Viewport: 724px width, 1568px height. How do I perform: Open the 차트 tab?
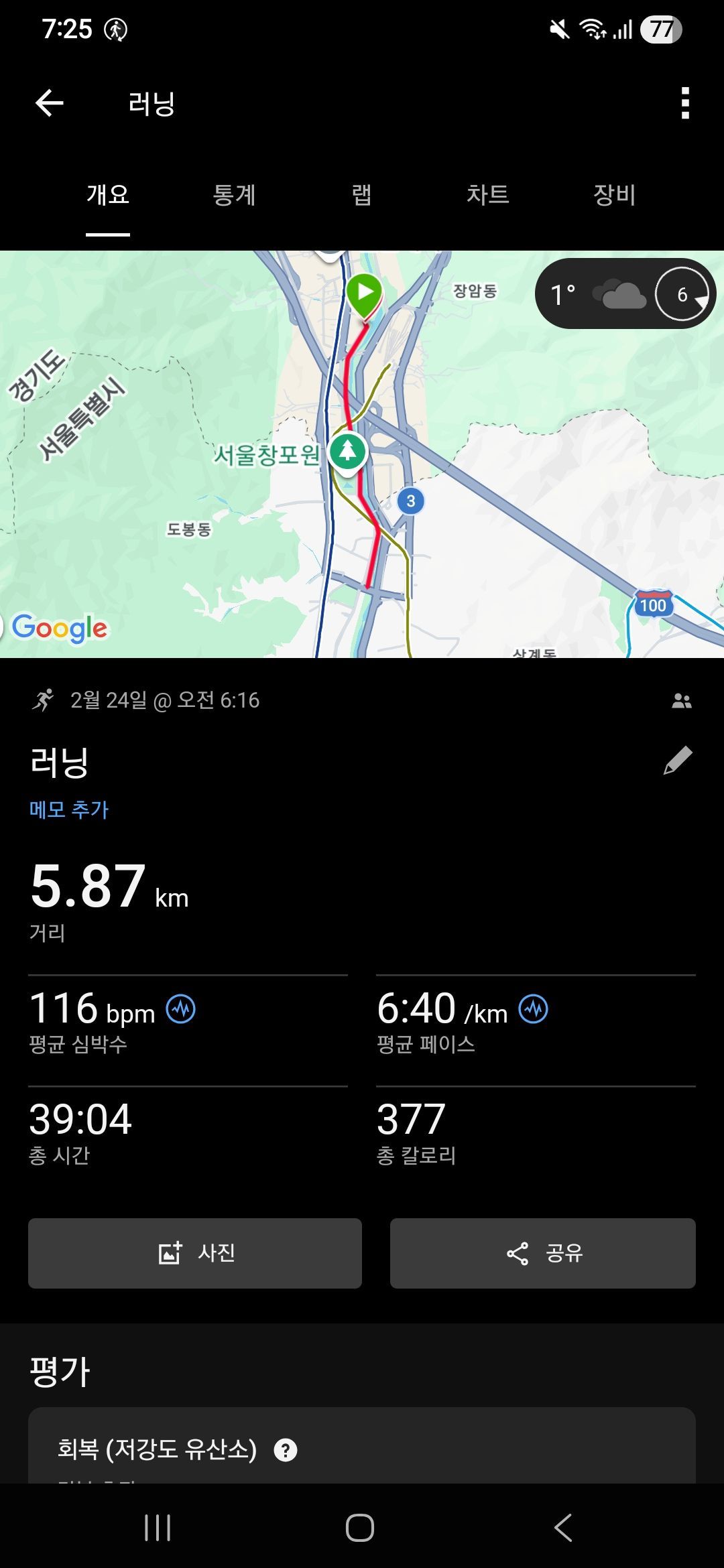tap(488, 195)
